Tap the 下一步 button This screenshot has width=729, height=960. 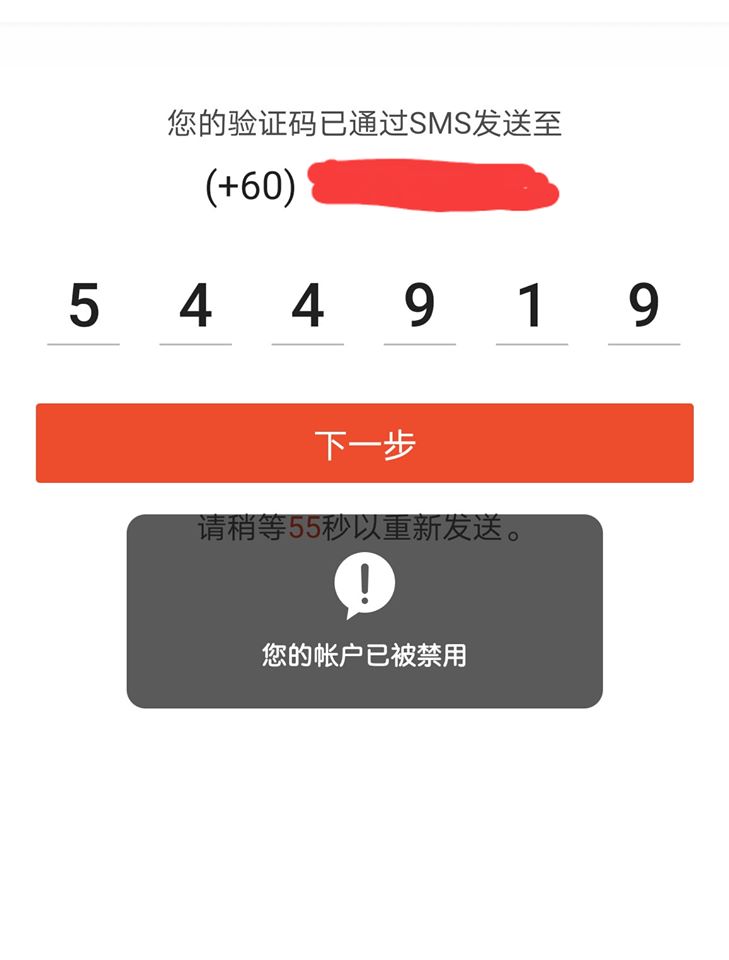tap(364, 443)
